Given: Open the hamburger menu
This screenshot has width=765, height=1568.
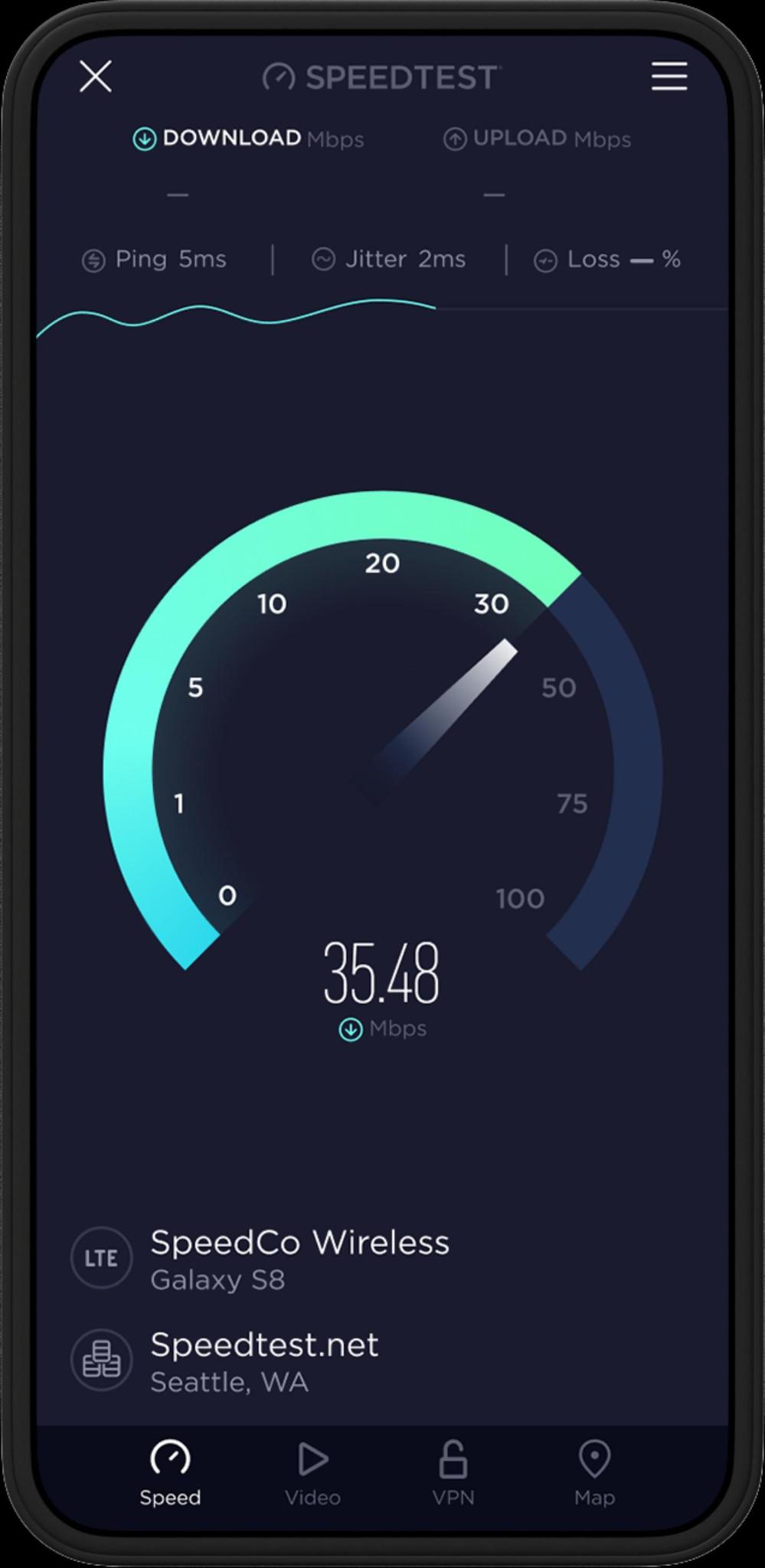Looking at the screenshot, I should (669, 77).
